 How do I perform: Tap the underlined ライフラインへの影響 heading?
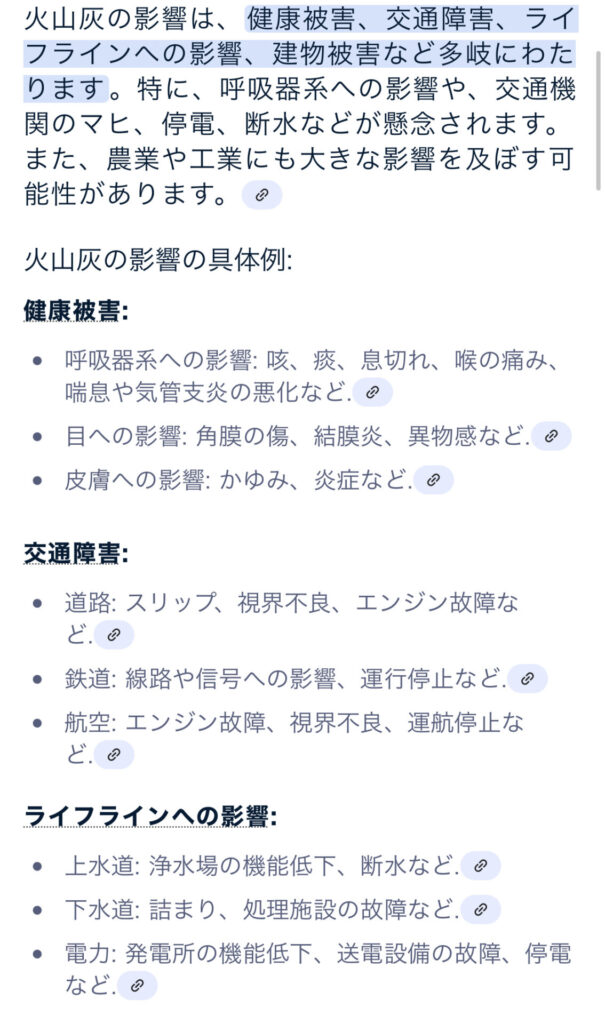[147, 815]
